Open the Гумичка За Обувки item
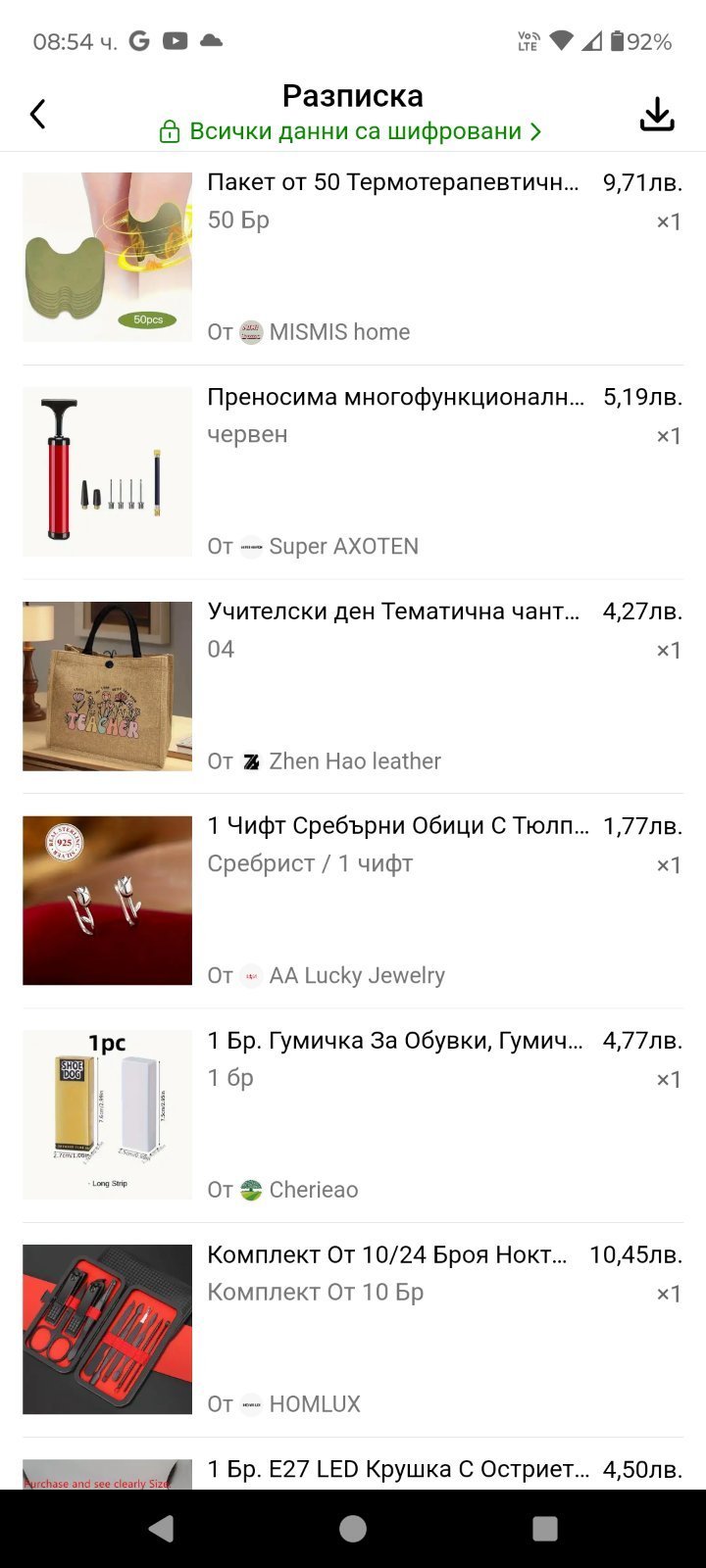The image size is (706, 1568). (394, 1041)
